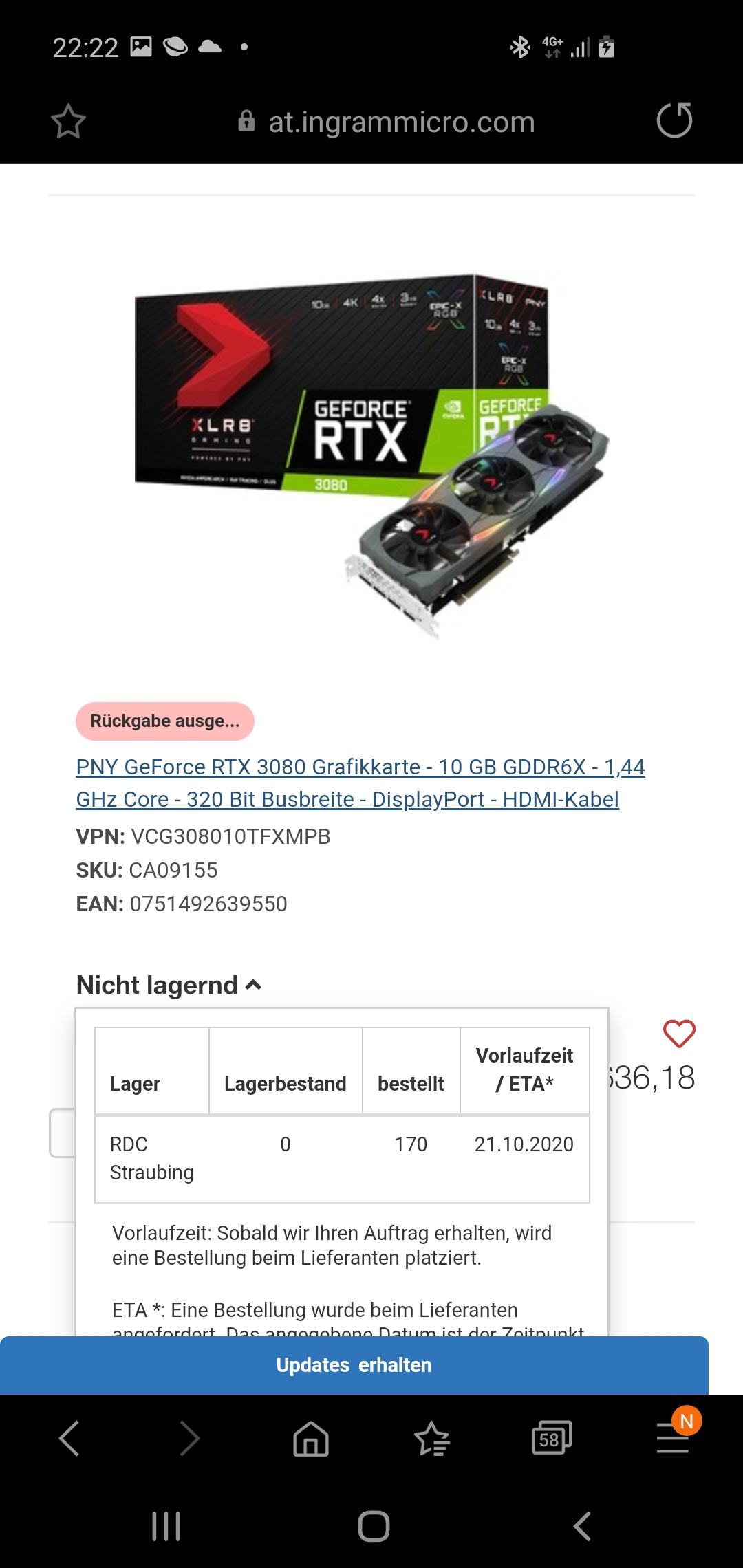Screen dimensions: 743x1568
Task: Reload the page
Action: pyautogui.click(x=674, y=121)
